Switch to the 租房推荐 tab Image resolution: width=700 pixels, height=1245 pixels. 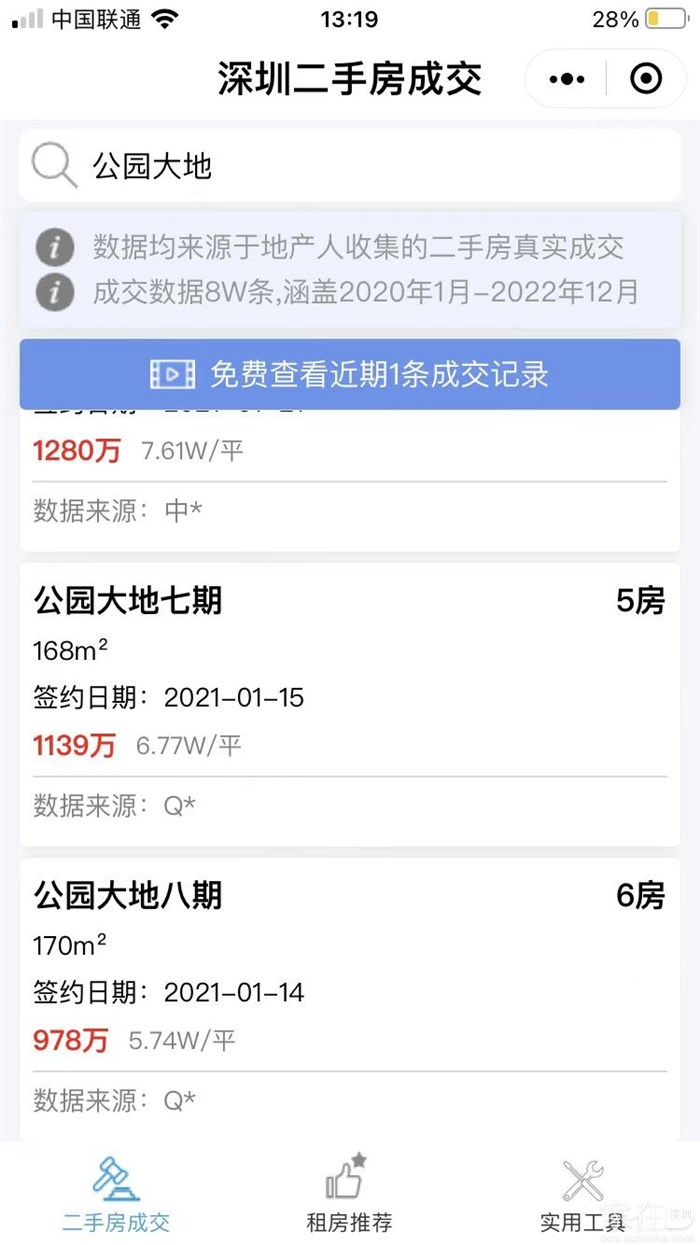(x=348, y=1195)
